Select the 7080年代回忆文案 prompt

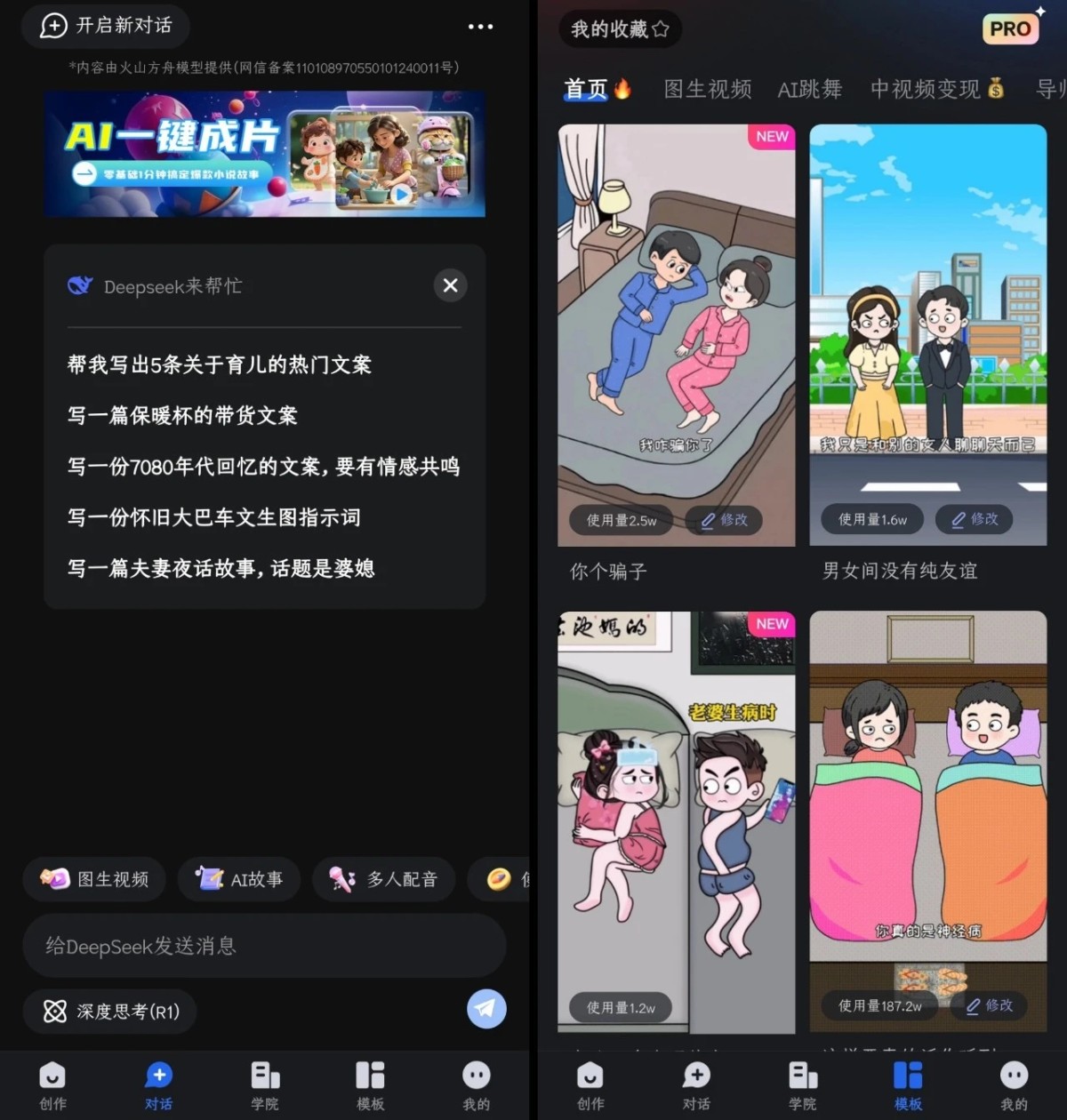pyautogui.click(x=263, y=466)
